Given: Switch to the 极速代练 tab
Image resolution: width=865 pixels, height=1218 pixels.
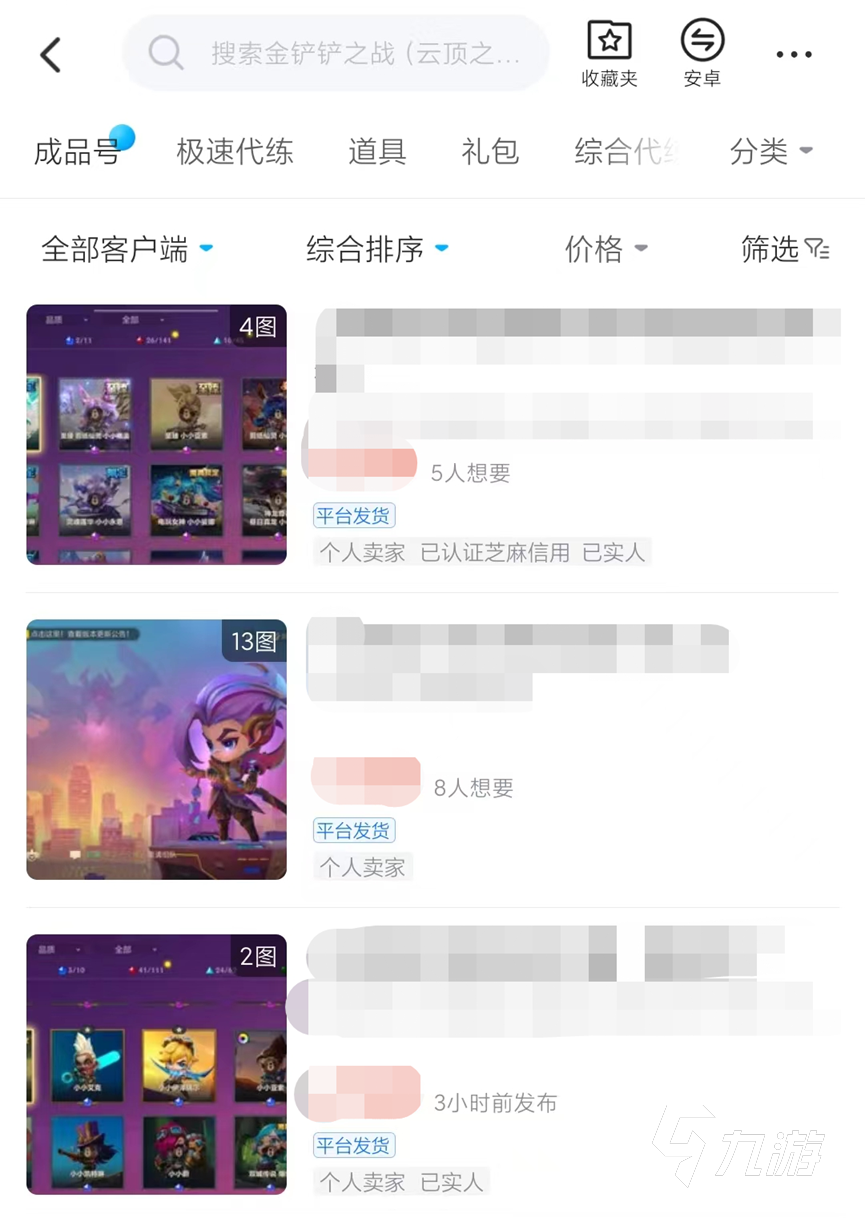Looking at the screenshot, I should point(234,152).
